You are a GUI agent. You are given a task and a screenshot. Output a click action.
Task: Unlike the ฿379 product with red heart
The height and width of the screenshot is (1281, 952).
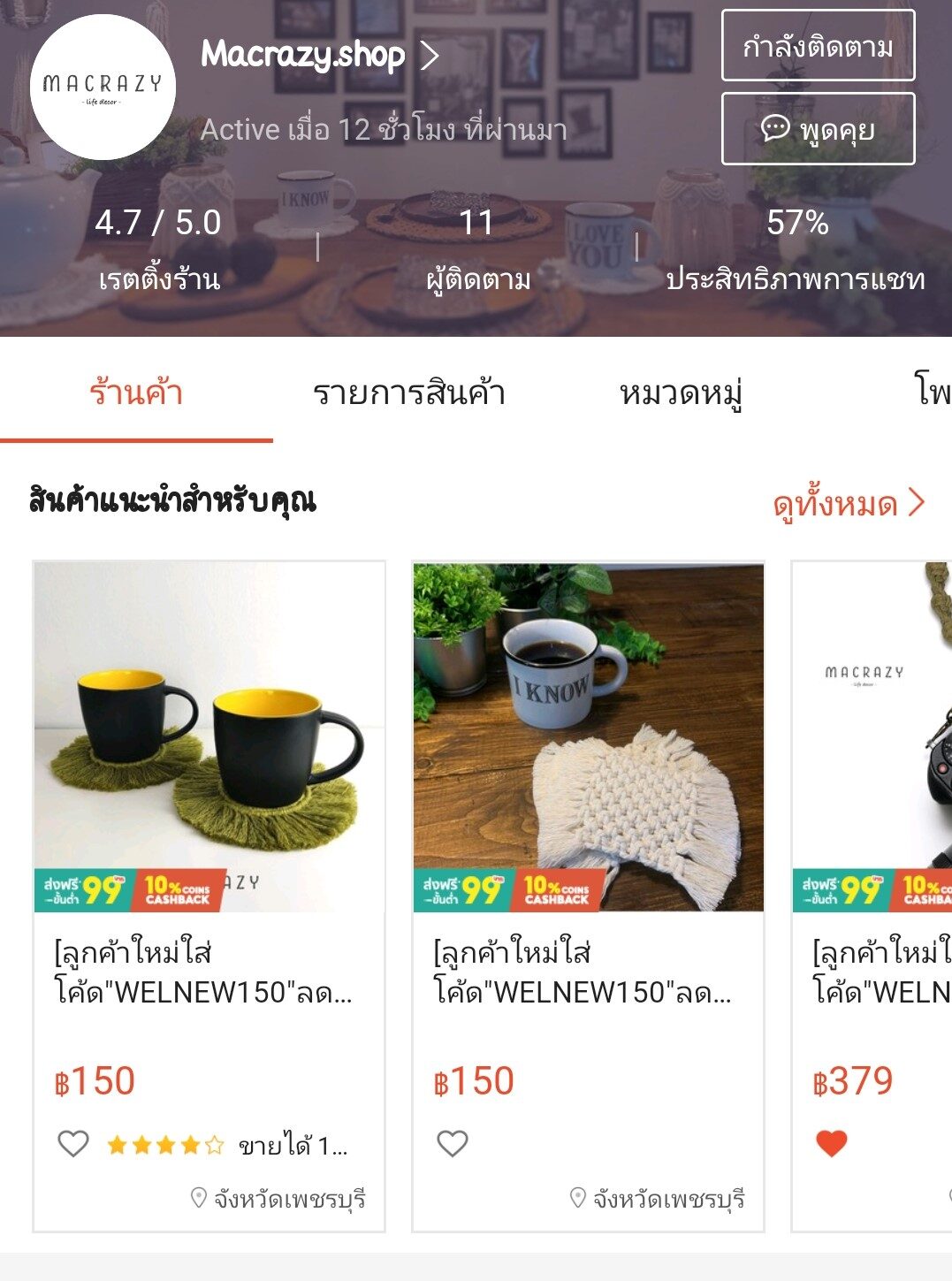coord(831,1144)
